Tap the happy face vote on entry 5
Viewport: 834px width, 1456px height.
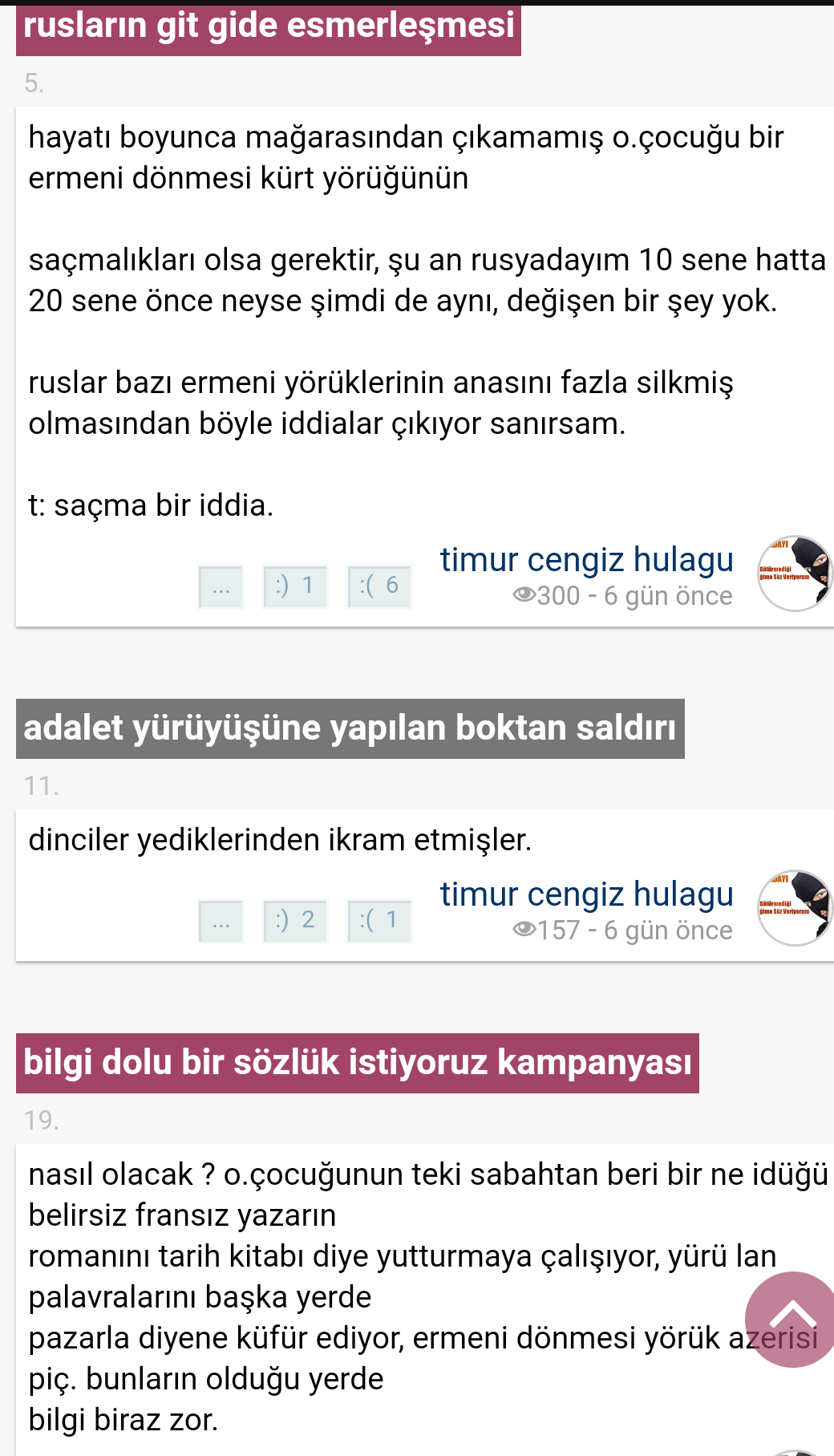pyautogui.click(x=295, y=586)
